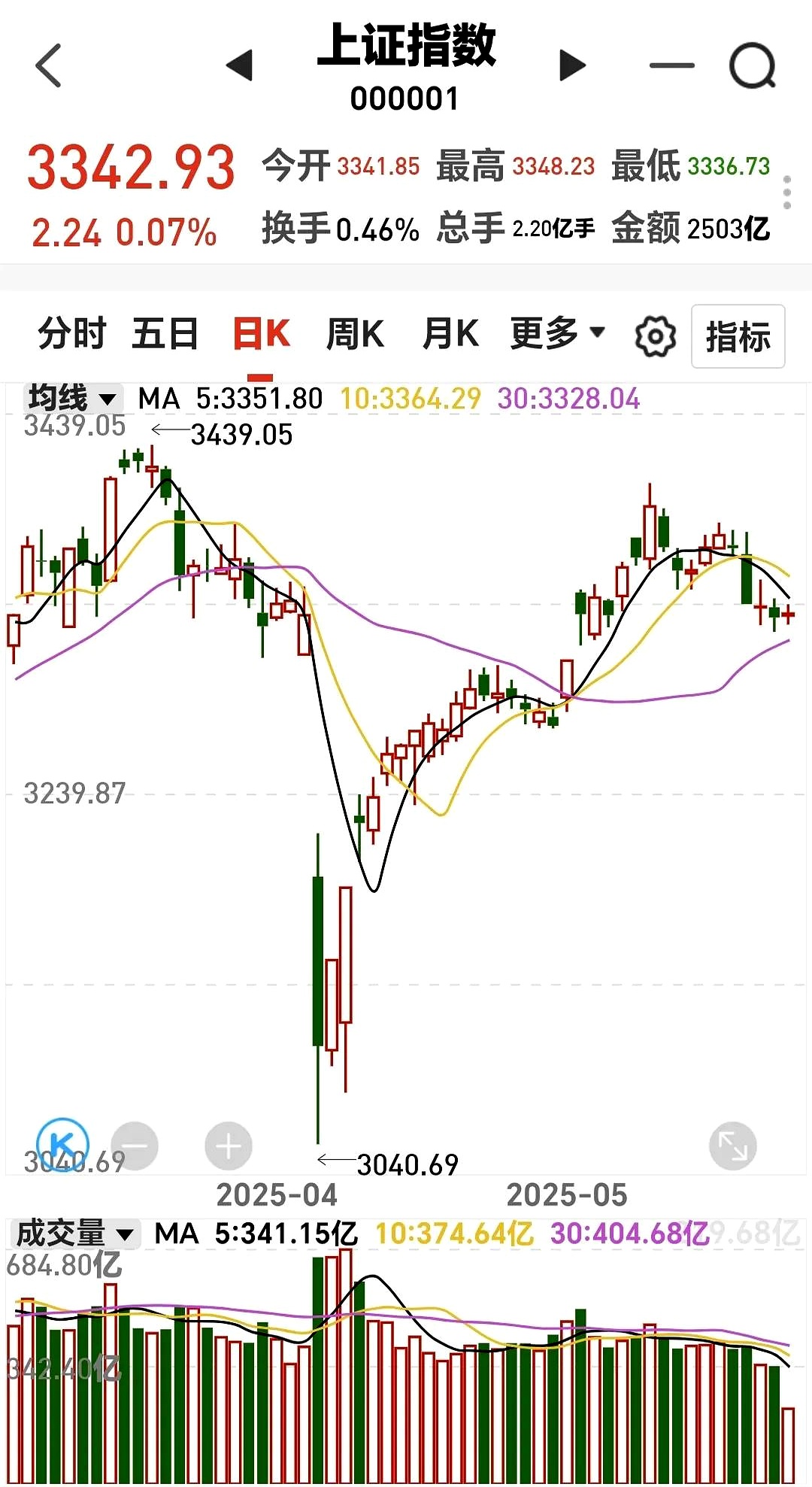Image resolution: width=812 pixels, height=1487 pixels.
Task: Tap the minus icon beside search
Action: 671,65
